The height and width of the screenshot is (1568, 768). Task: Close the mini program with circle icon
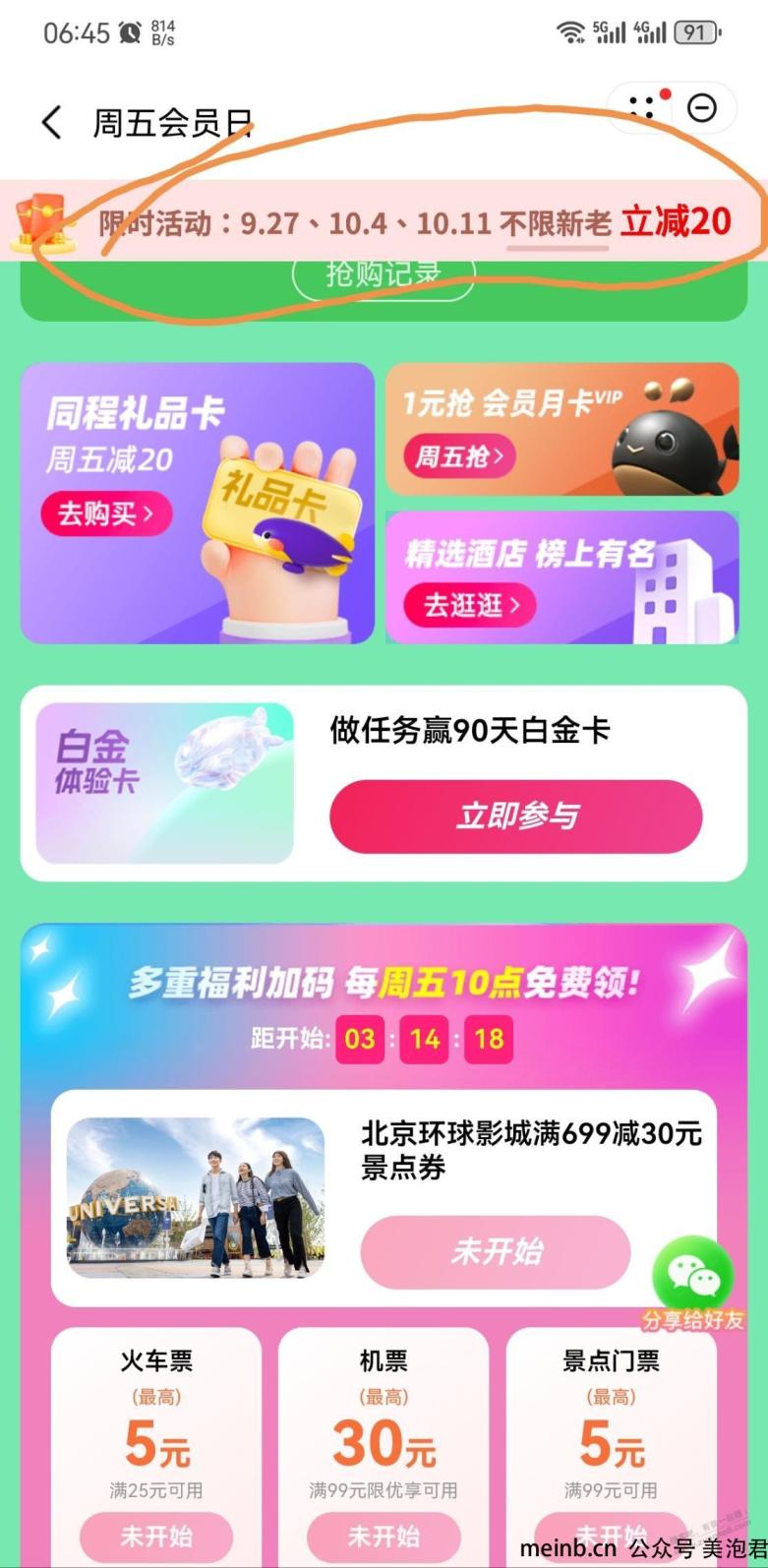pyautogui.click(x=702, y=107)
